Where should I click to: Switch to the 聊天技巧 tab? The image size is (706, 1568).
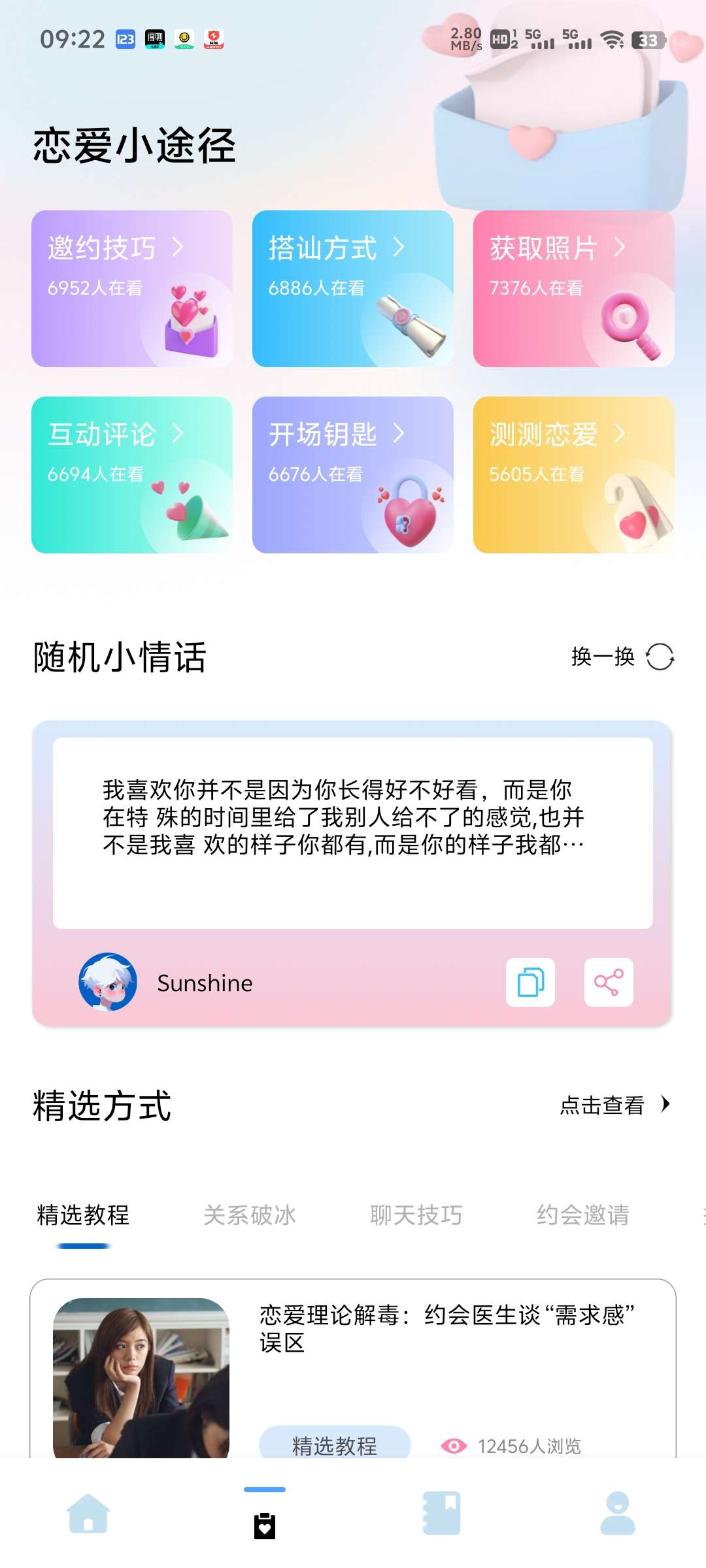click(x=416, y=1215)
